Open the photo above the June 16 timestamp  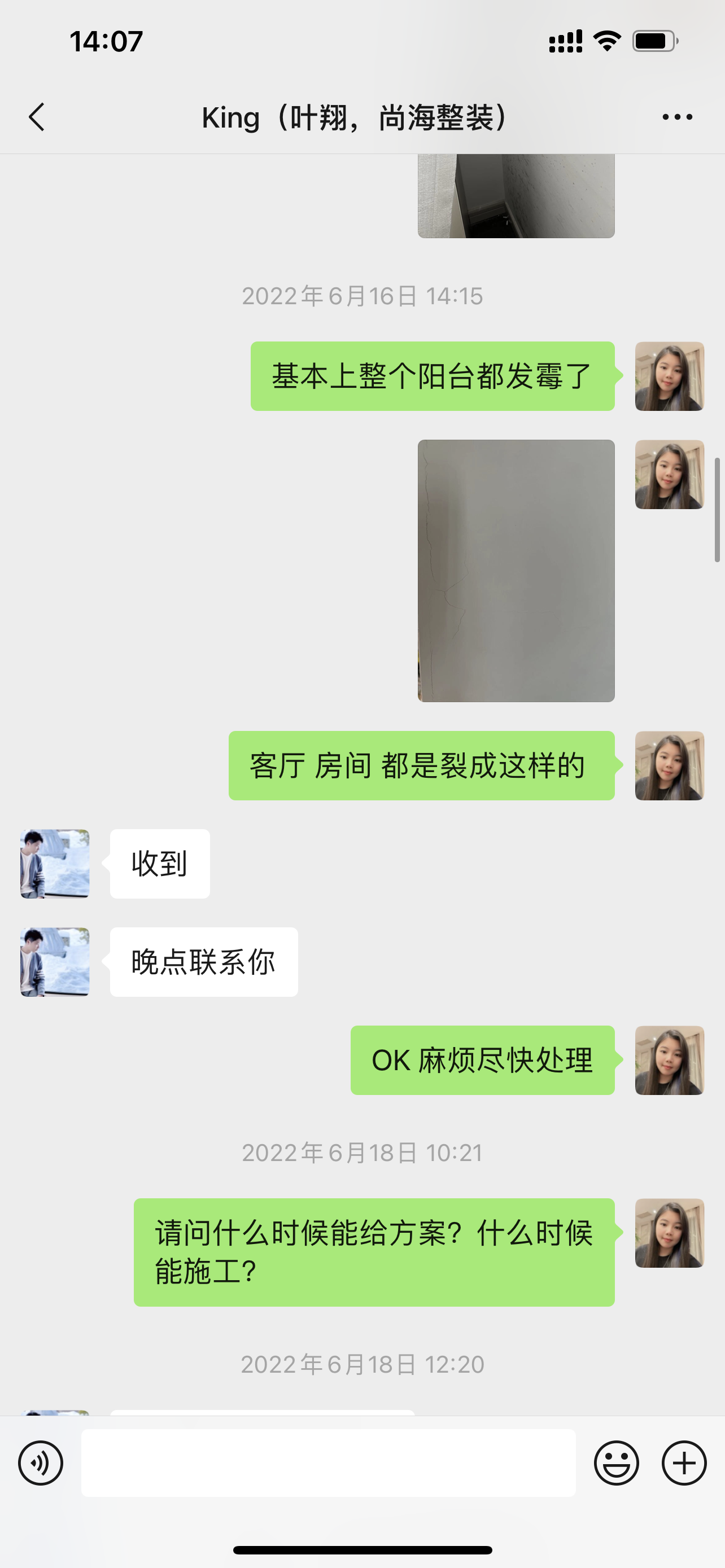click(x=516, y=195)
